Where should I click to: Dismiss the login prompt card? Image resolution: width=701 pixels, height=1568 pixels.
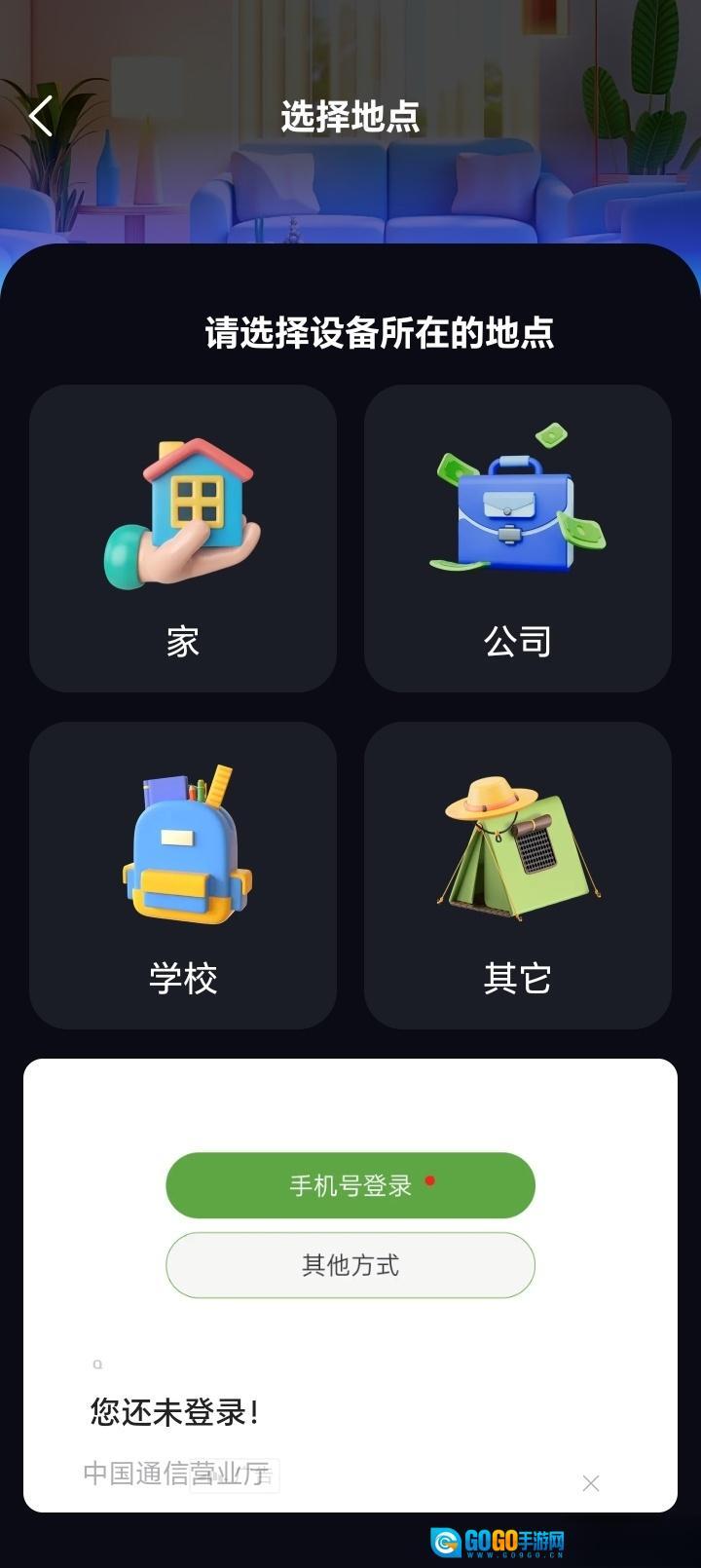[591, 1483]
